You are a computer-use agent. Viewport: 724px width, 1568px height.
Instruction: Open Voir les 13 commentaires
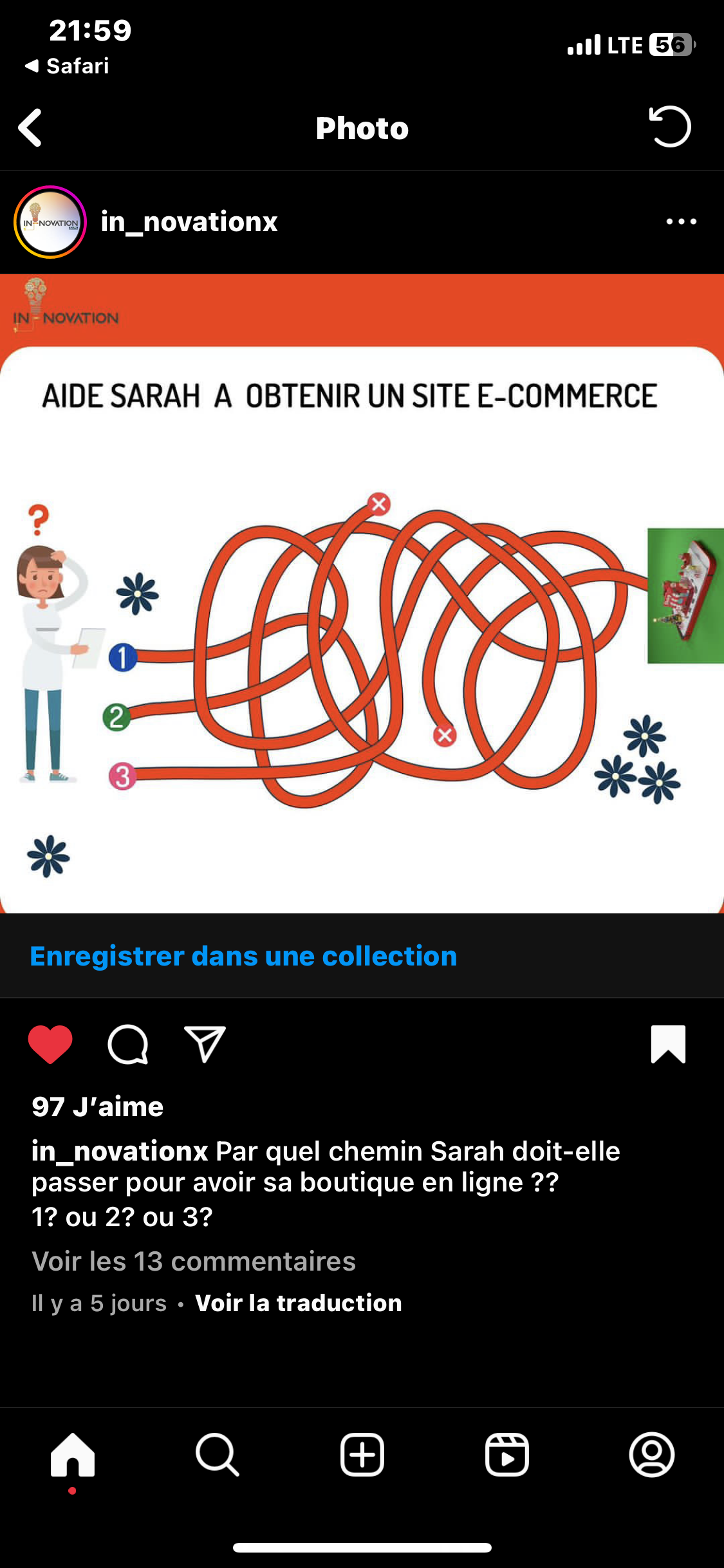pos(194,1261)
